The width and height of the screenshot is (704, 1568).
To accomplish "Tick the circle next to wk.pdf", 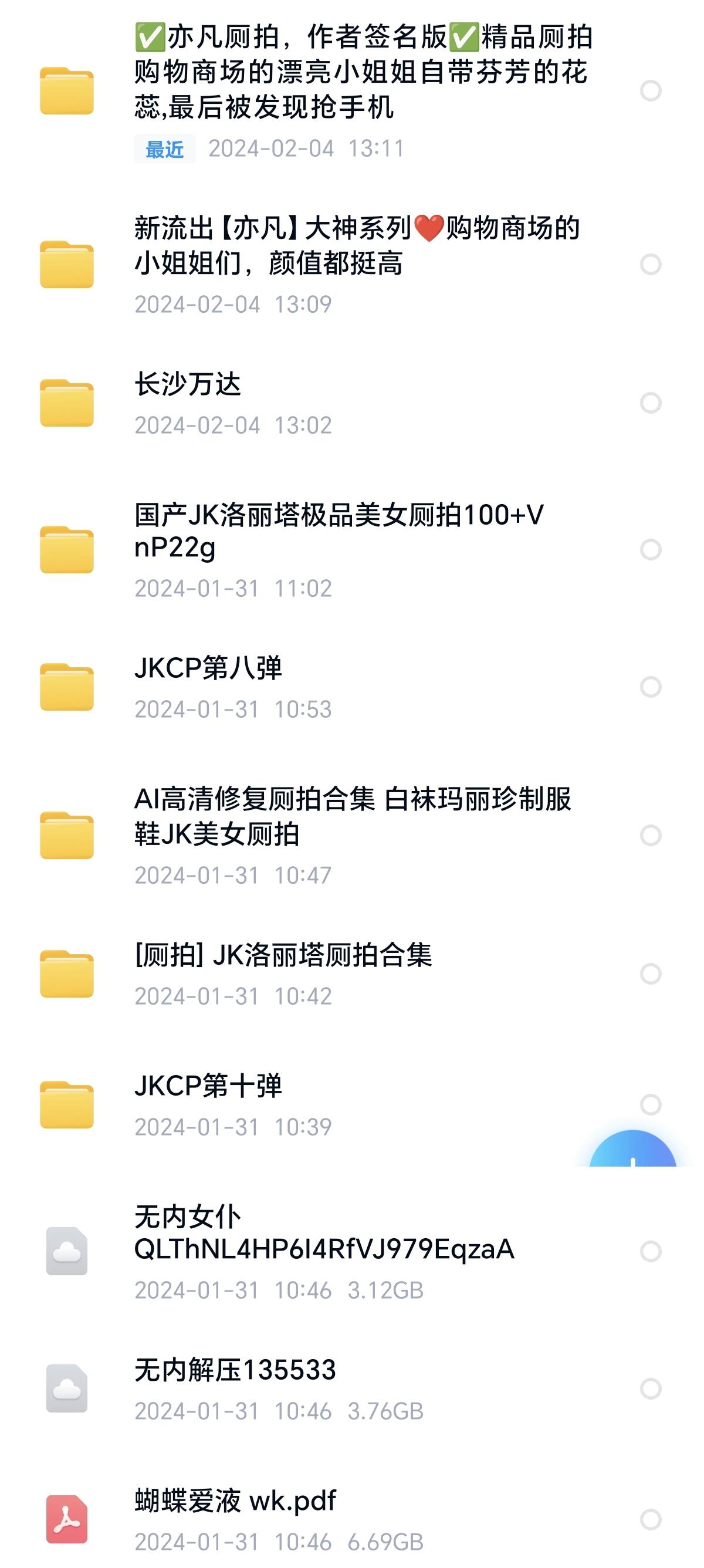I will click(651, 1519).
